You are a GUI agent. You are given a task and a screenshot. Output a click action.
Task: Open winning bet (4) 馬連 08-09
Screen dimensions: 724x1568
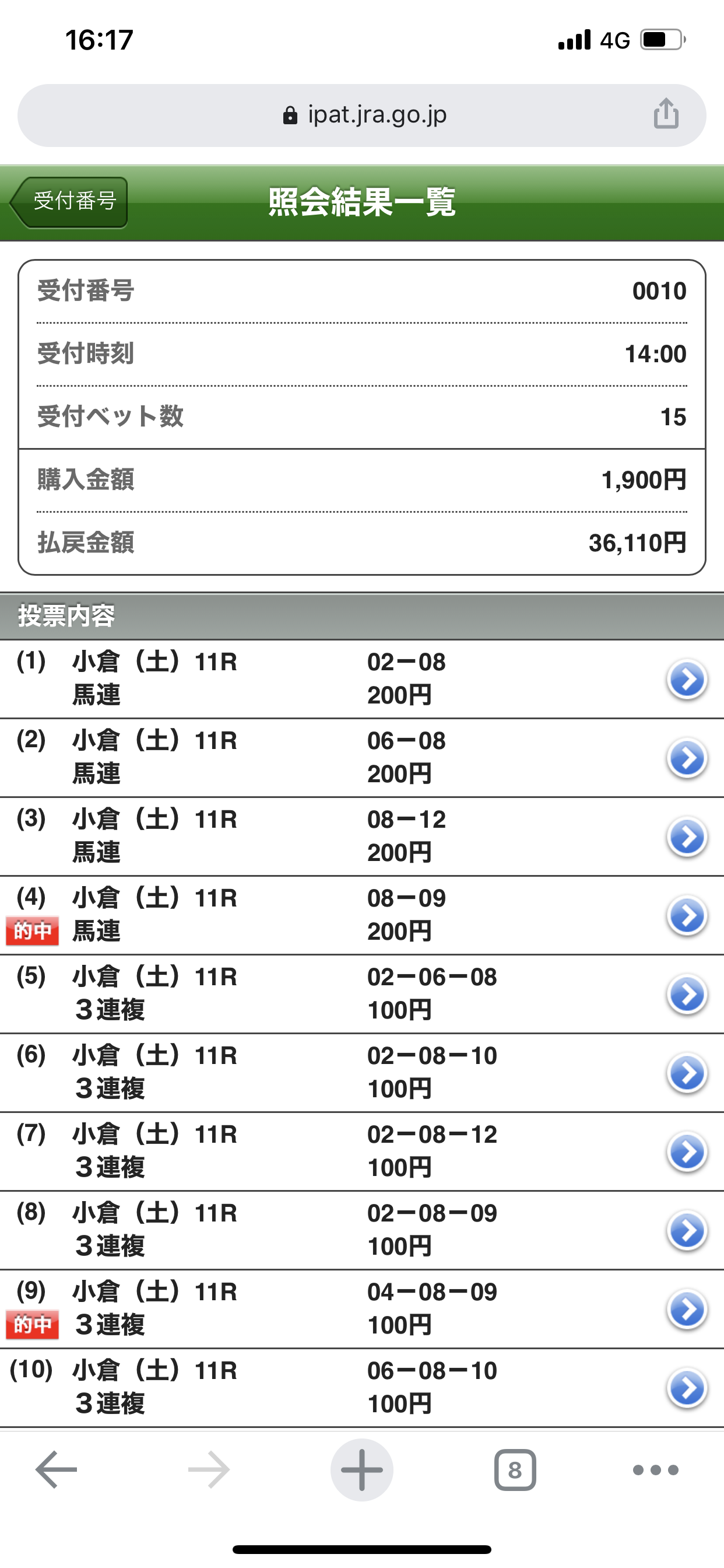(x=687, y=915)
